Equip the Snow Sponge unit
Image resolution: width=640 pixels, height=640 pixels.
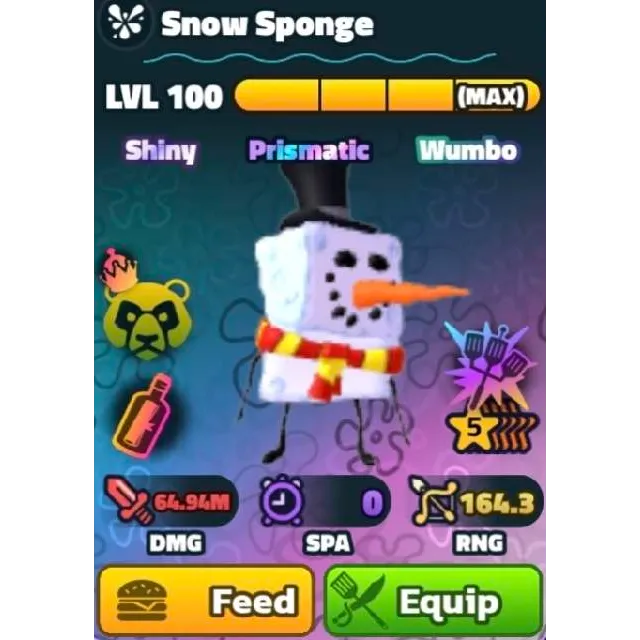[432, 600]
